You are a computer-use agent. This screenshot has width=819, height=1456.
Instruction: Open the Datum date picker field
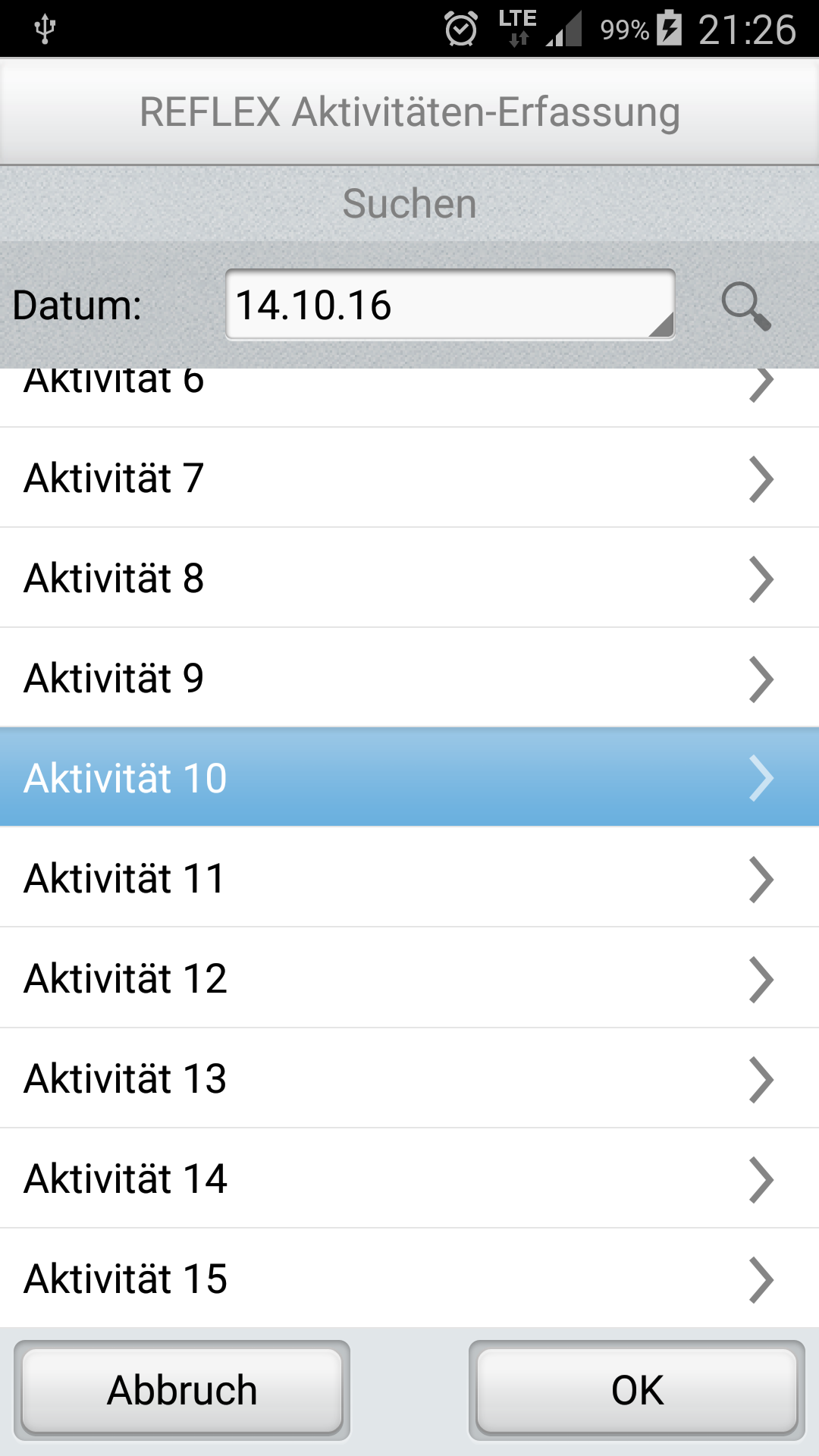pyautogui.click(x=450, y=304)
